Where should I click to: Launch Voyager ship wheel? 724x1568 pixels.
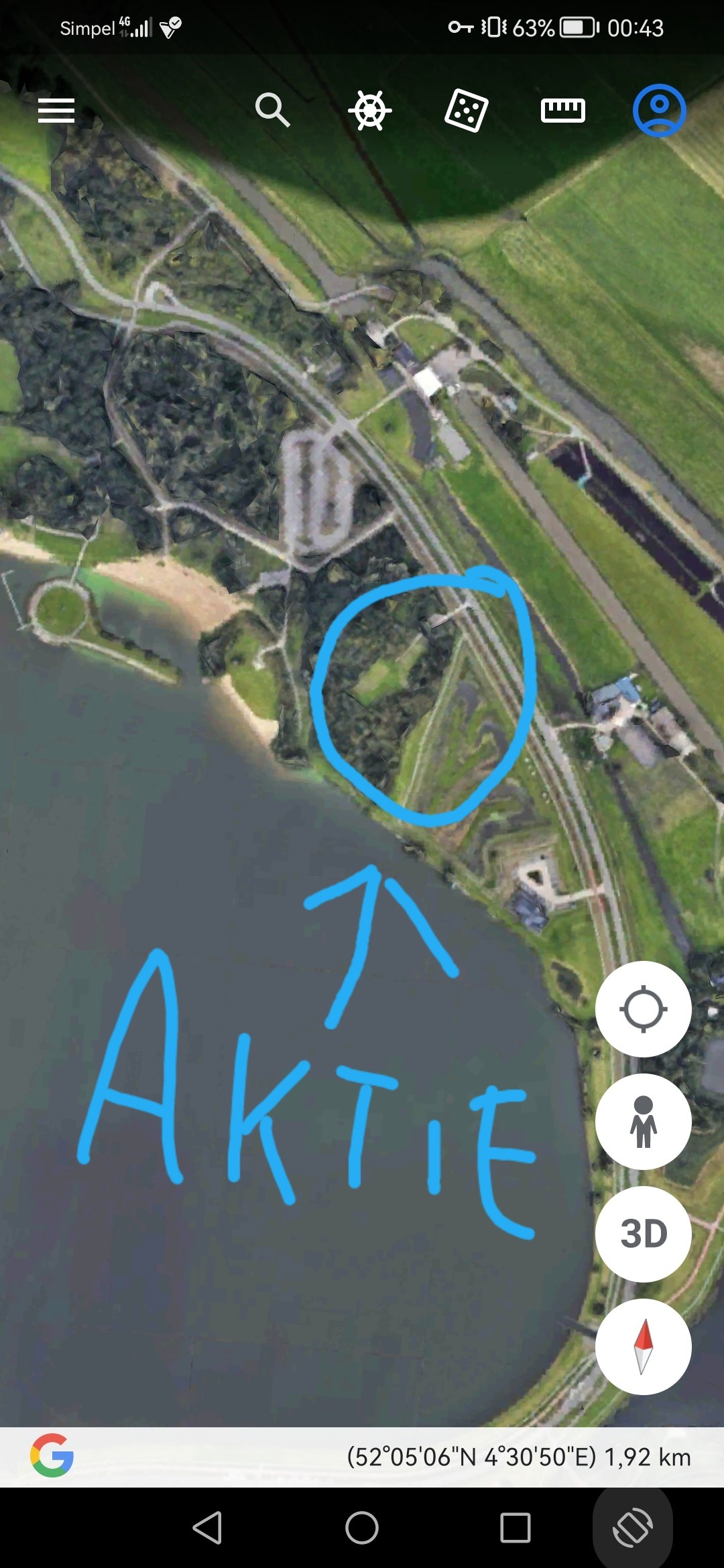click(370, 110)
